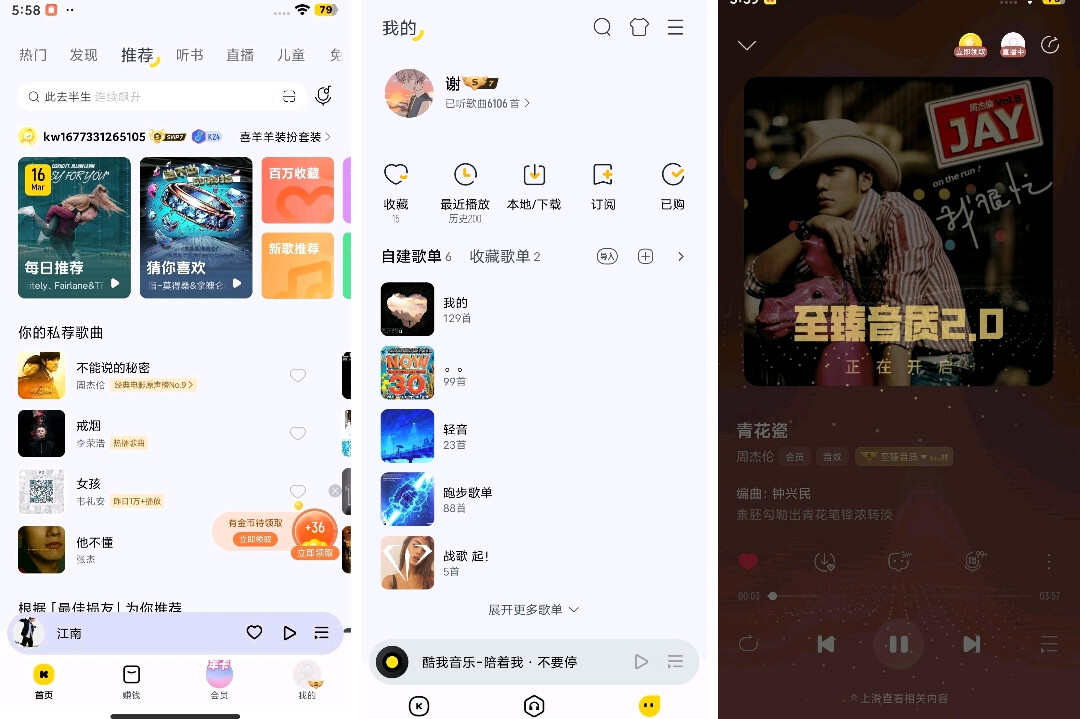This screenshot has height=719, width=1080.
Task: Open 本地/下载 songs
Action: coord(534,186)
